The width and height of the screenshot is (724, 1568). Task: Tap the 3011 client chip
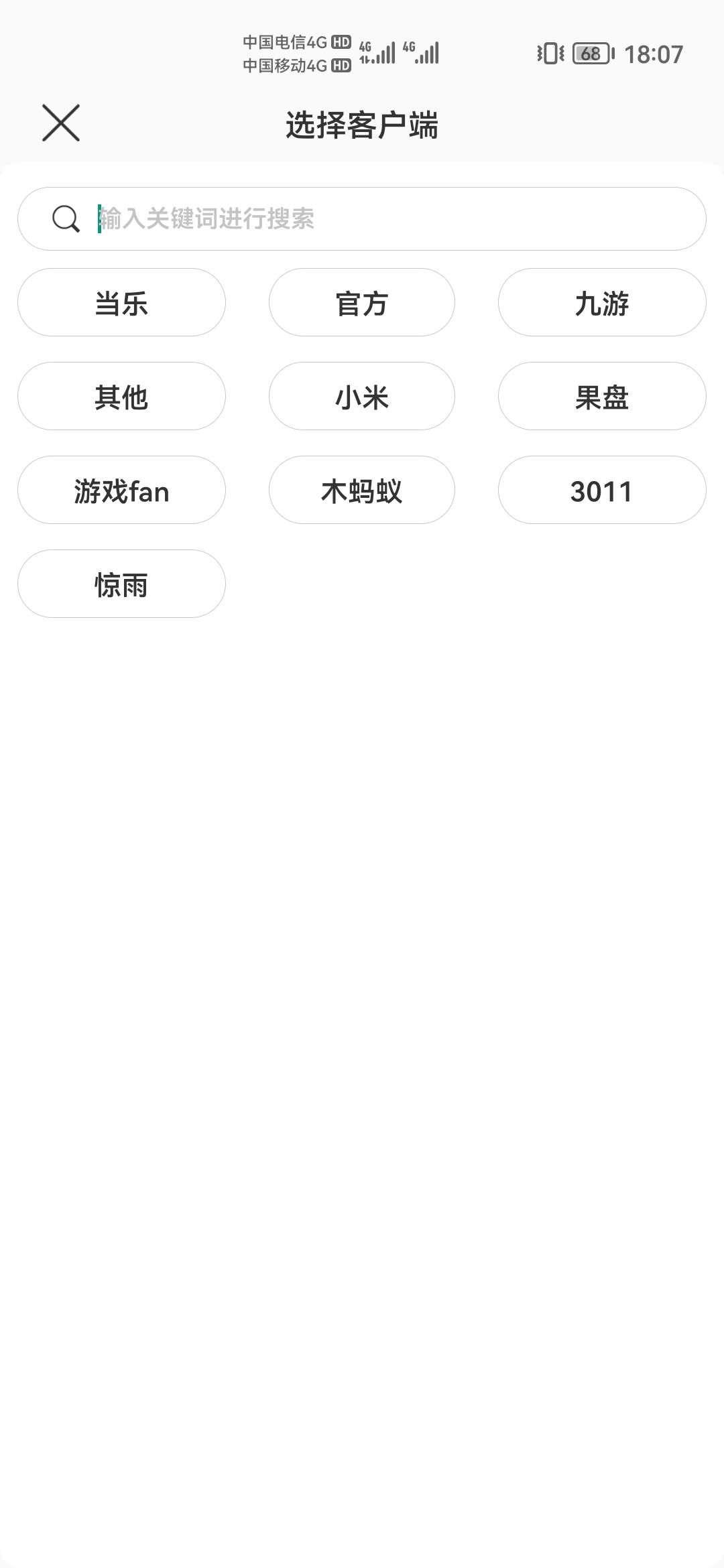pyautogui.click(x=602, y=490)
